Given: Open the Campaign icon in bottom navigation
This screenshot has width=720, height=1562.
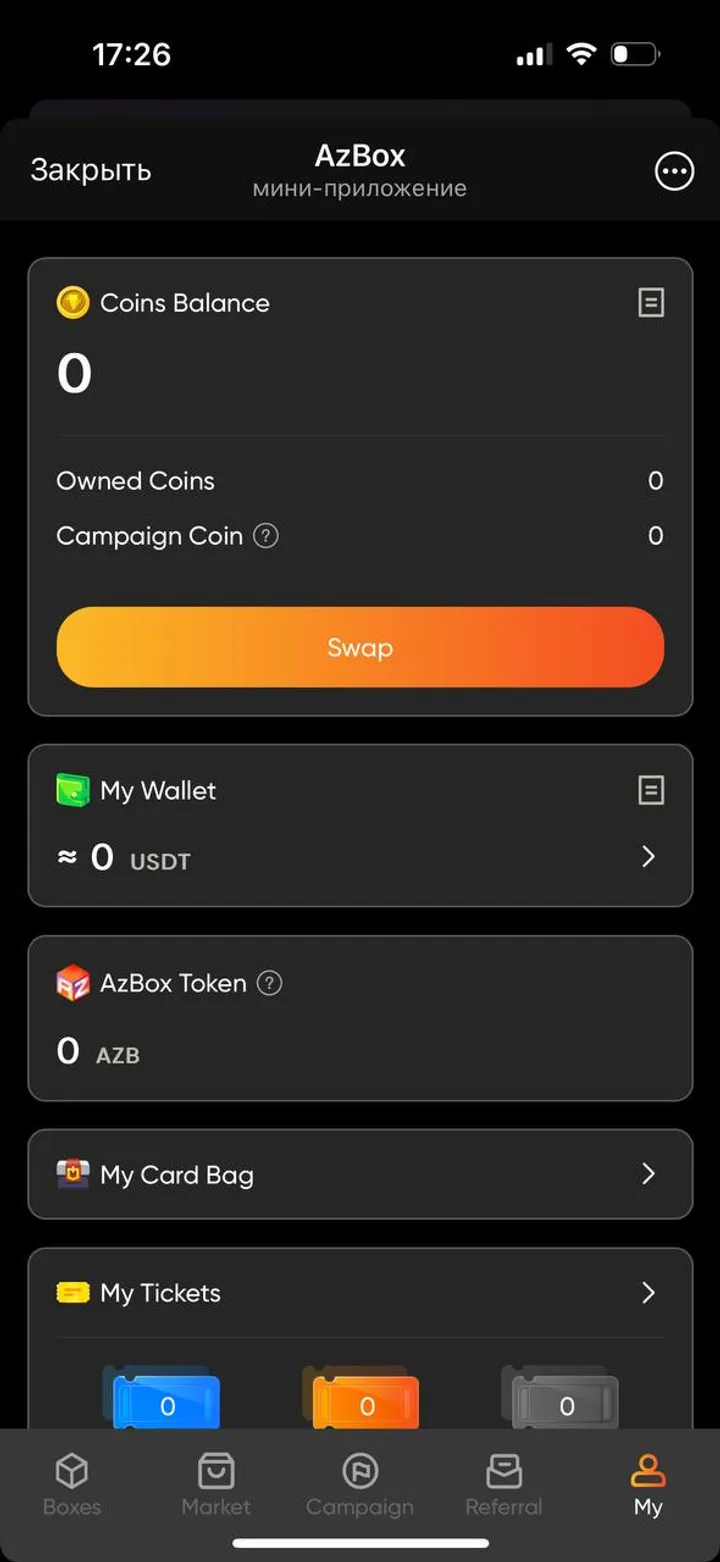Looking at the screenshot, I should pyautogui.click(x=360, y=1471).
